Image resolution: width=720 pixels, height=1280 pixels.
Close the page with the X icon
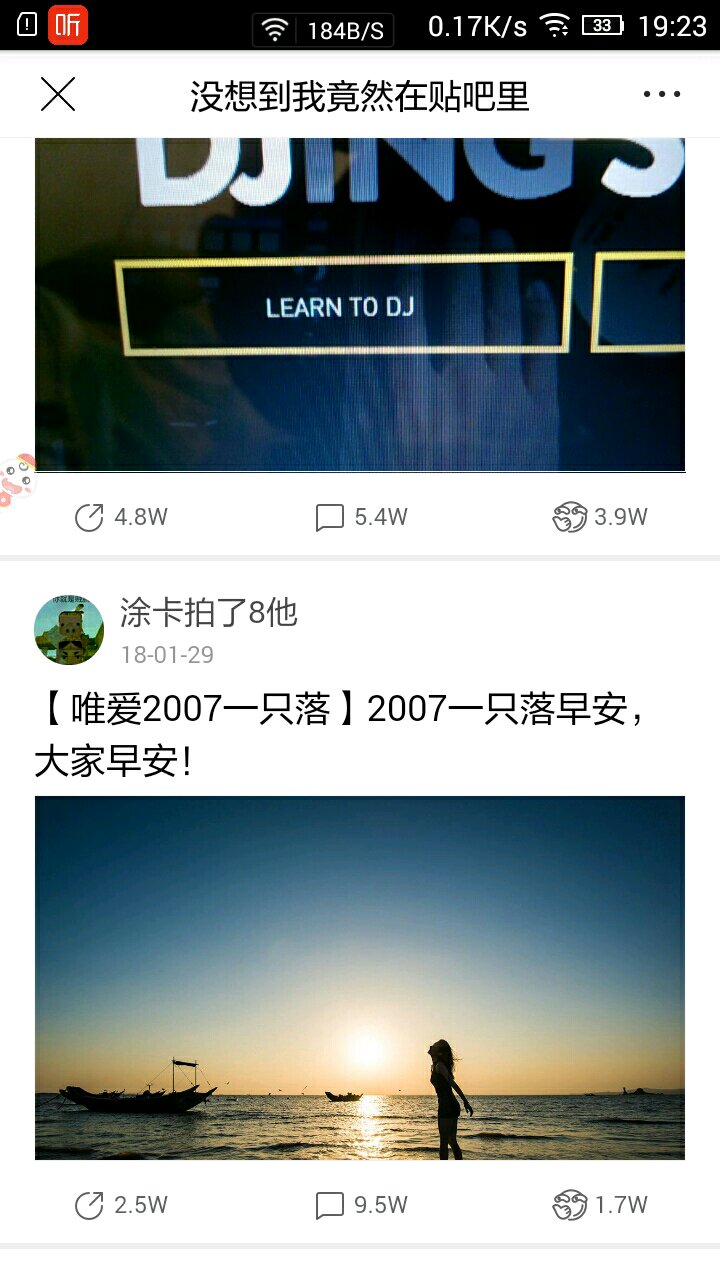(58, 95)
